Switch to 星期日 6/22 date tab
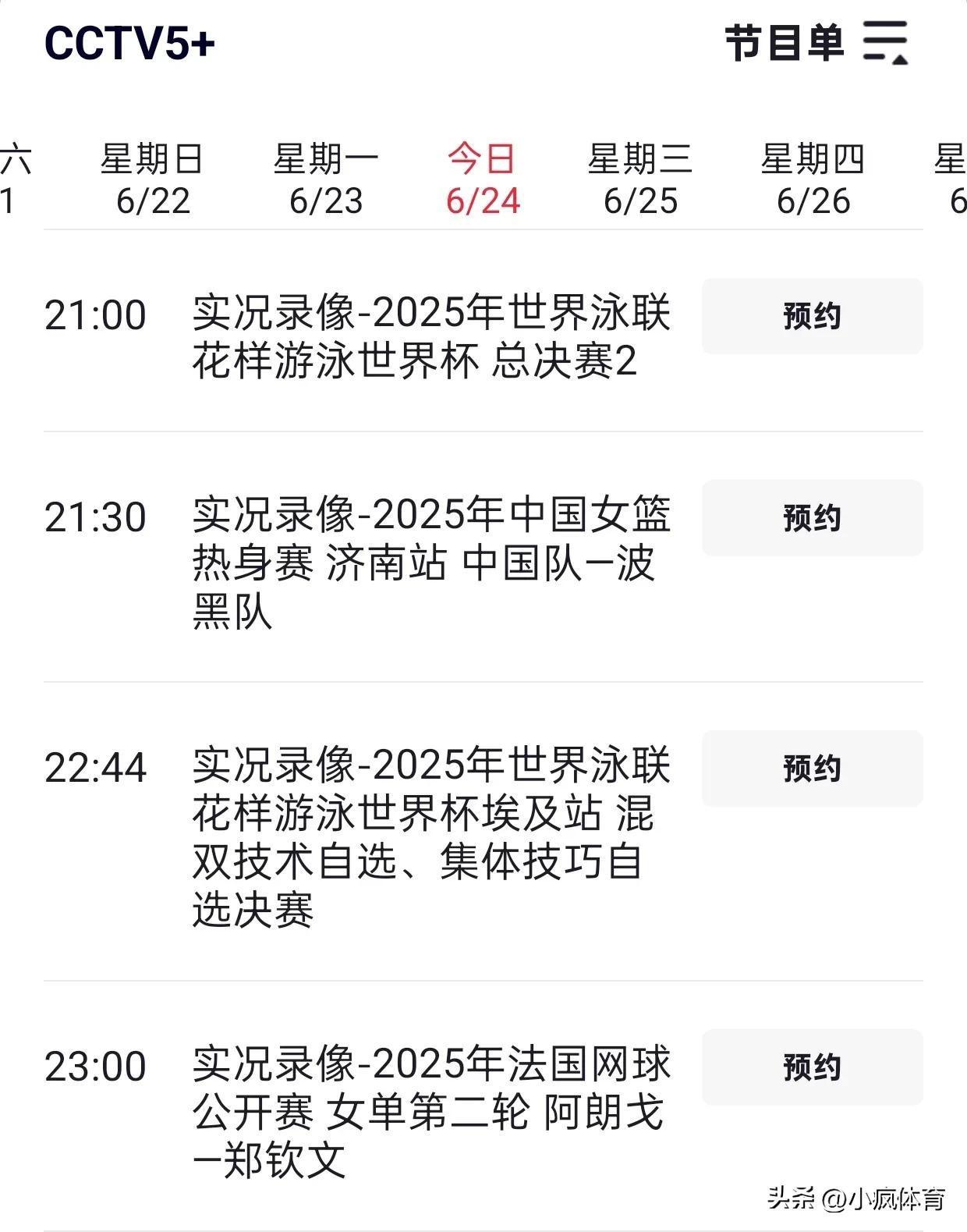Viewport: 967px width, 1232px height. [x=153, y=179]
